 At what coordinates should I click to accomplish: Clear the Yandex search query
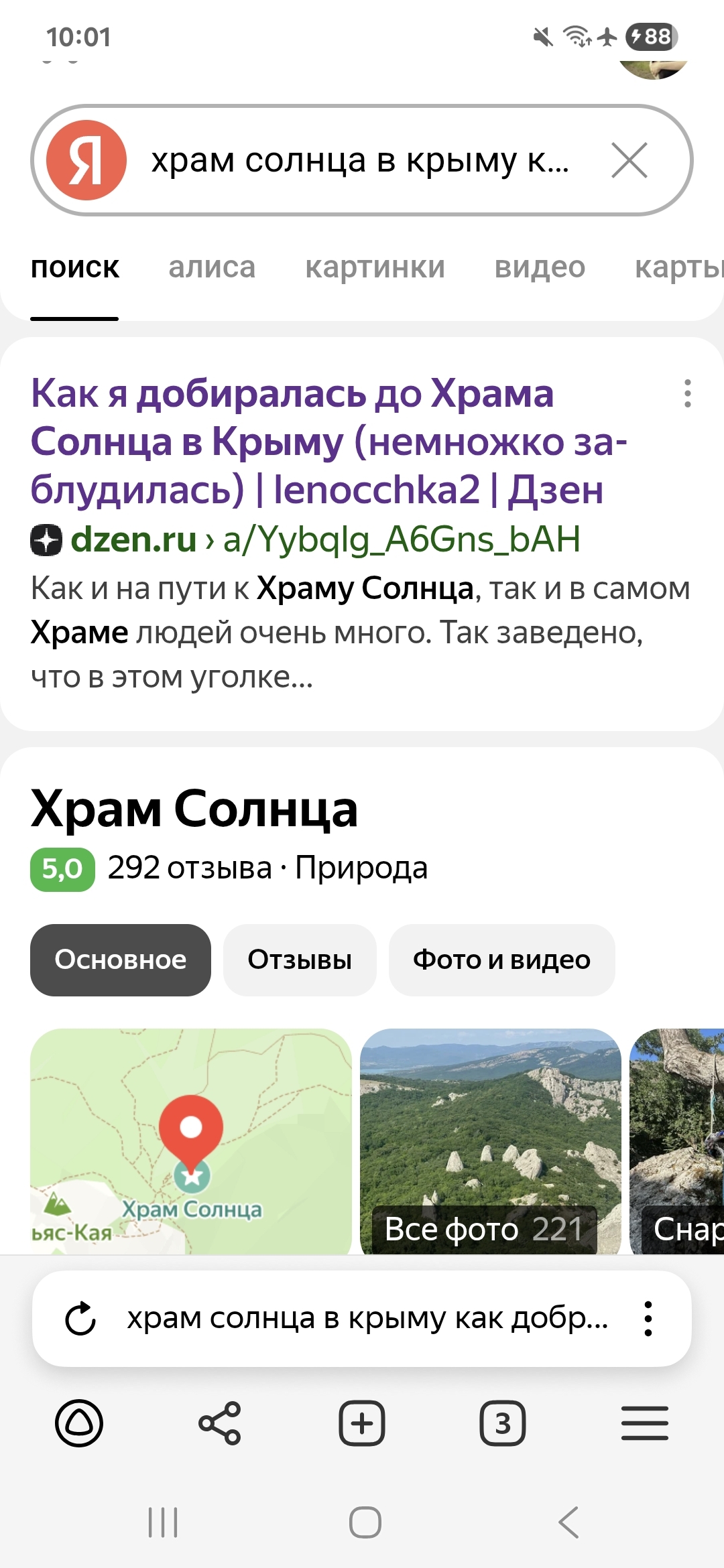(x=629, y=160)
